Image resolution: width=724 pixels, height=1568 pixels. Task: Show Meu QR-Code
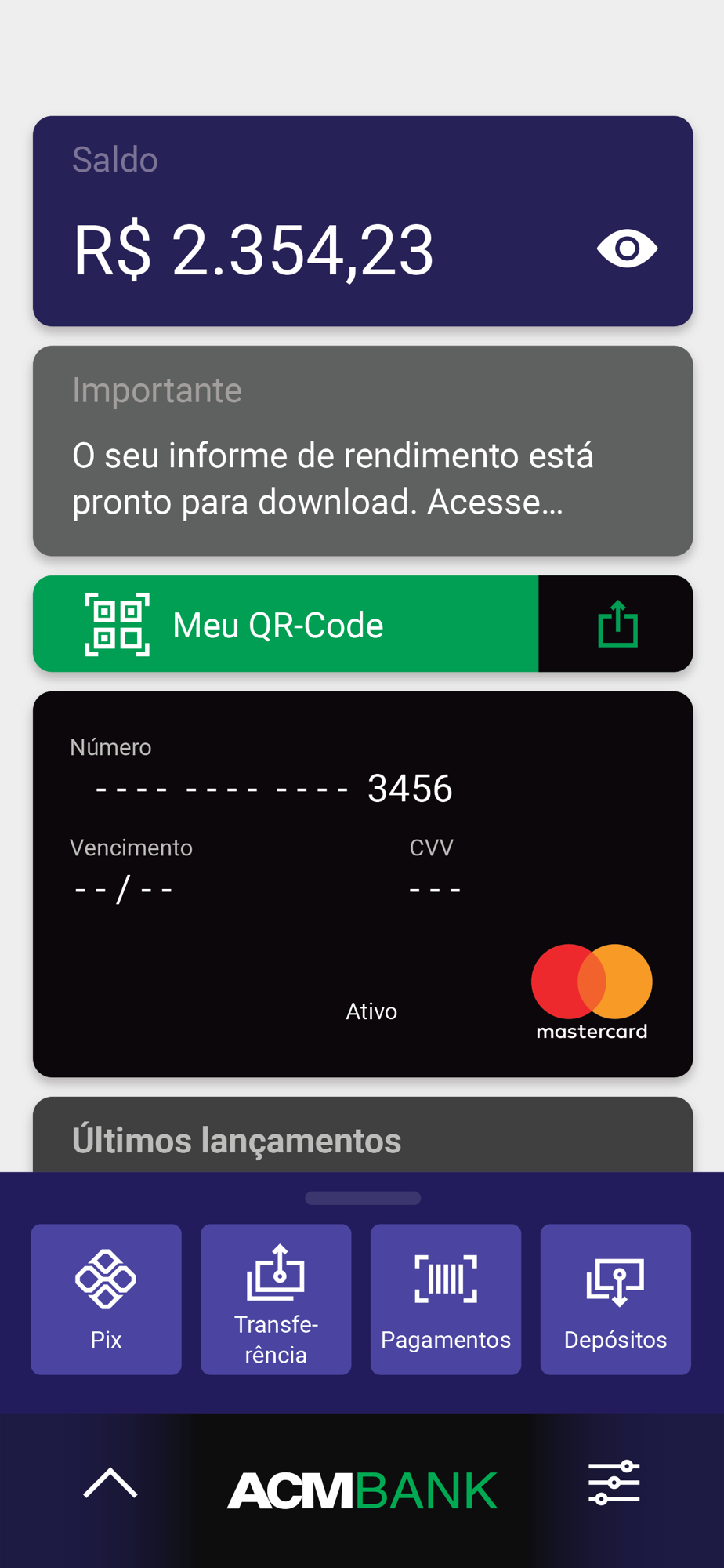pos(286,624)
